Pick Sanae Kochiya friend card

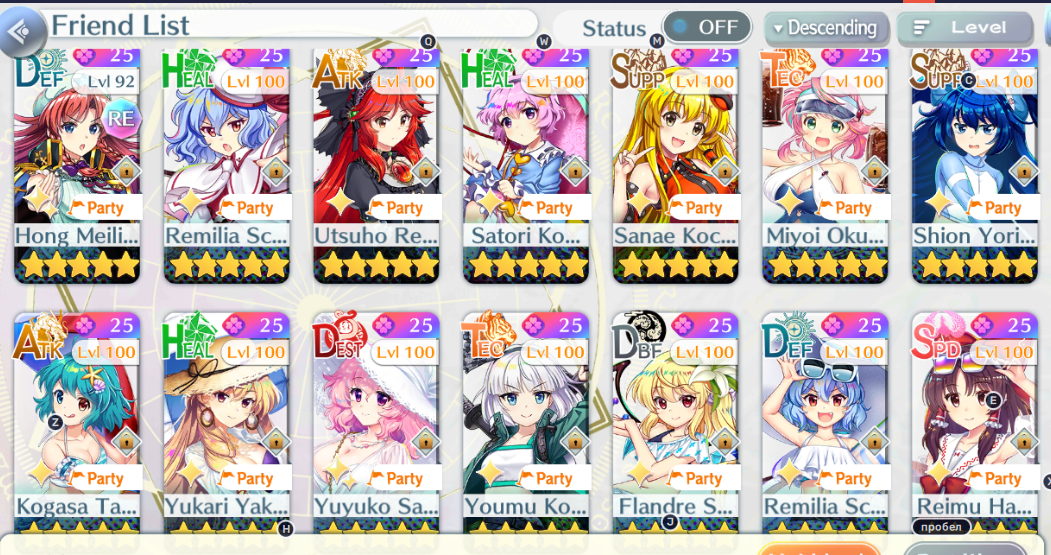tap(675, 150)
